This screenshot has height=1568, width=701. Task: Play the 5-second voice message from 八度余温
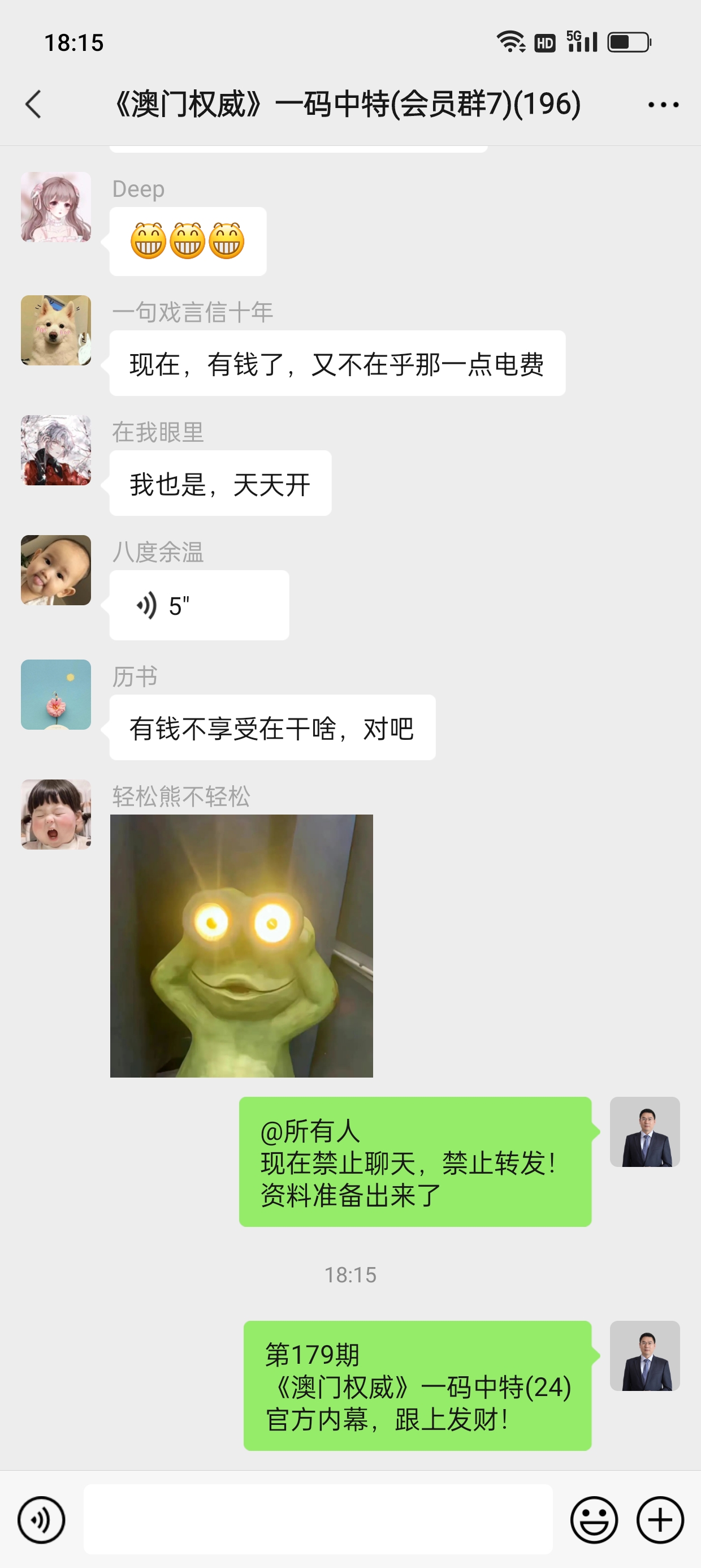click(198, 605)
